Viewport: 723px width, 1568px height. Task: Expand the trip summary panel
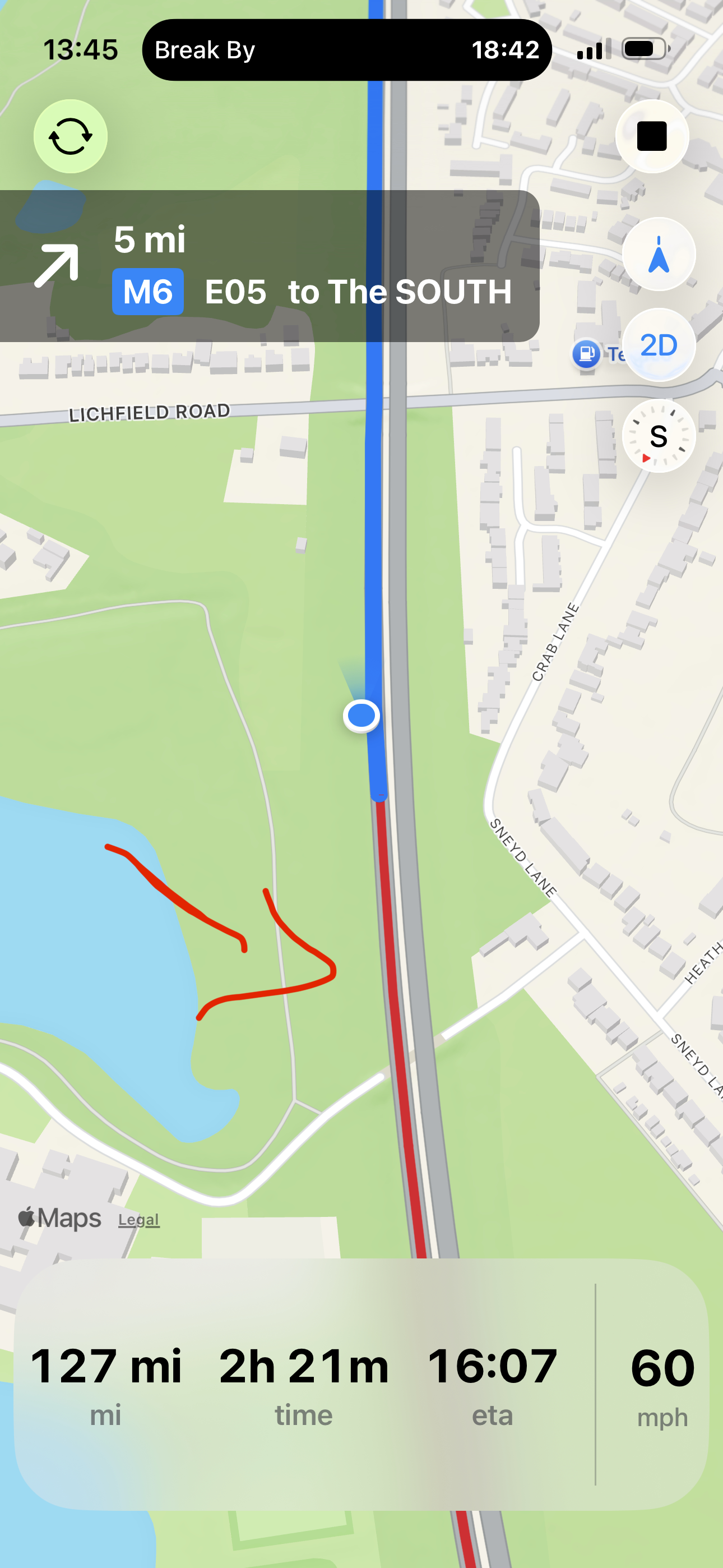click(x=304, y=1383)
